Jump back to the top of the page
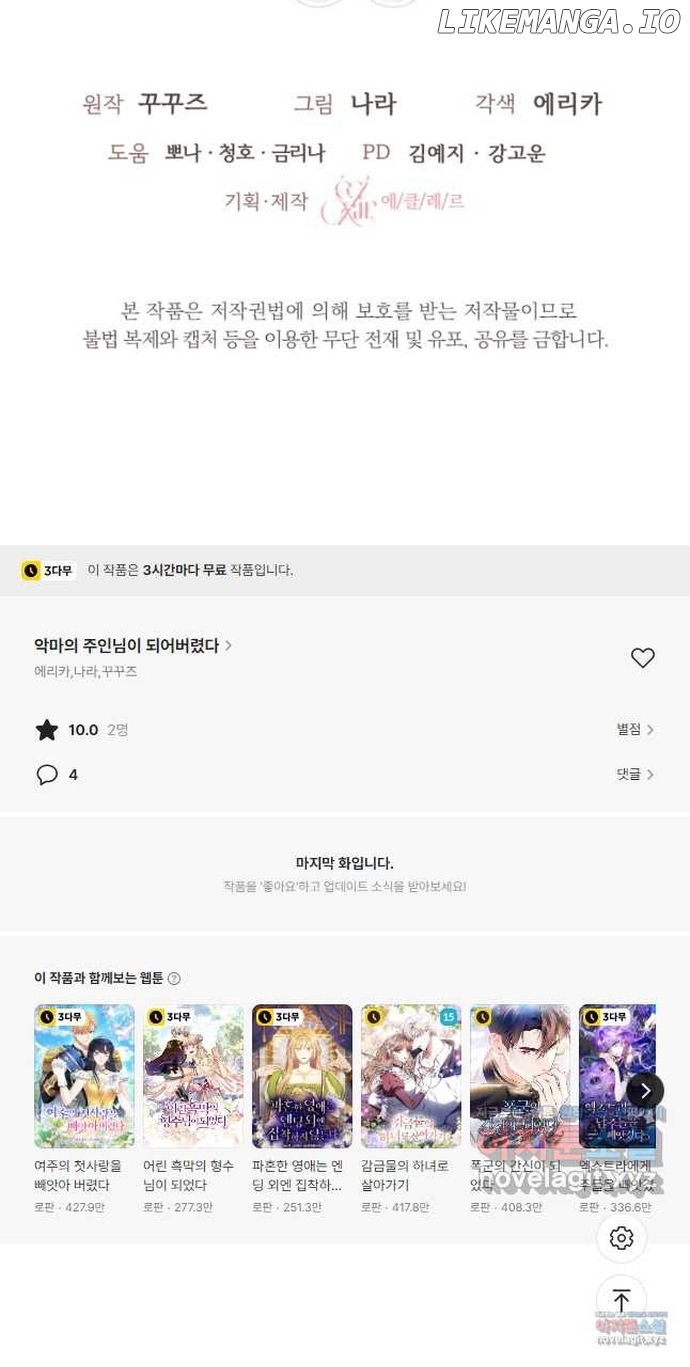 point(621,1300)
